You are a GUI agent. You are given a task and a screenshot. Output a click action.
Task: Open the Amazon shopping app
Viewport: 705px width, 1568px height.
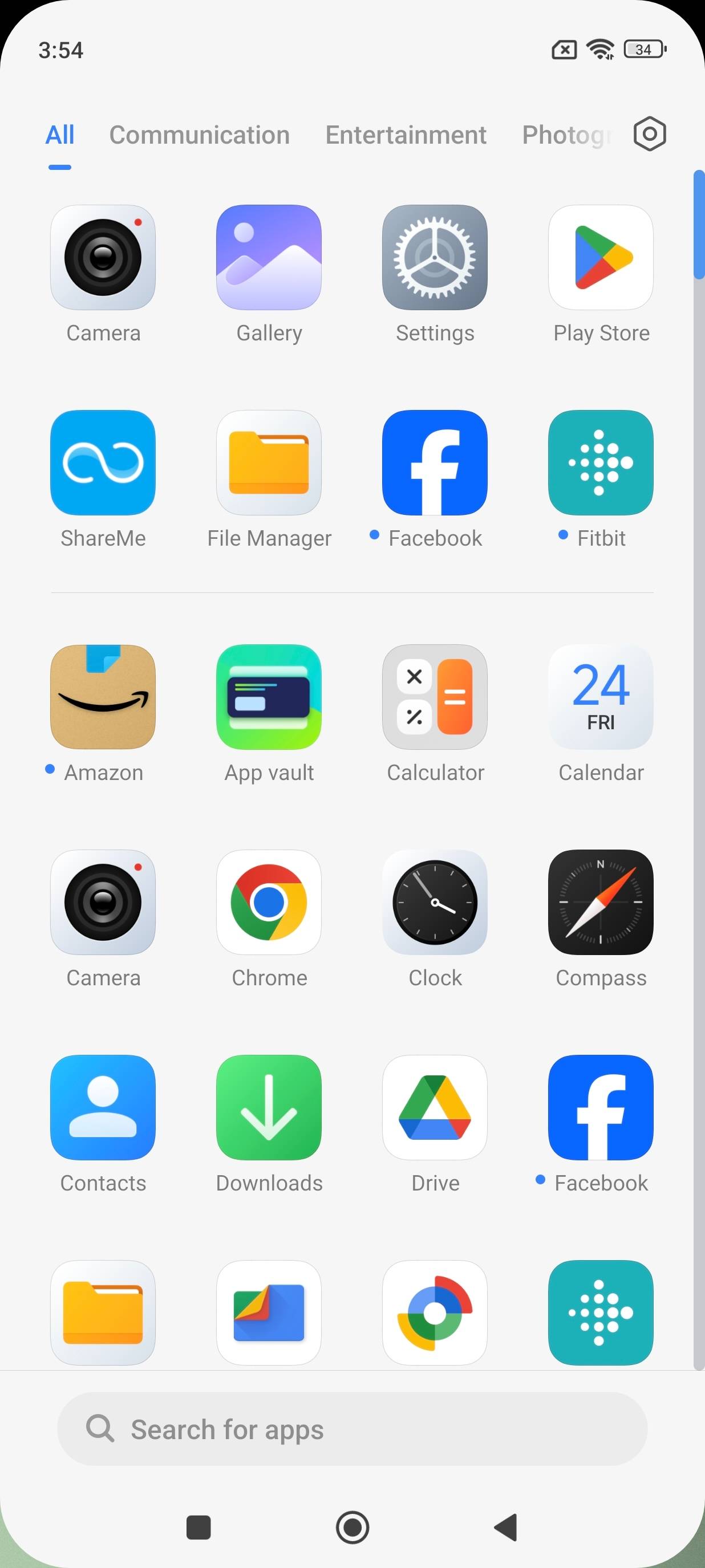click(102, 697)
